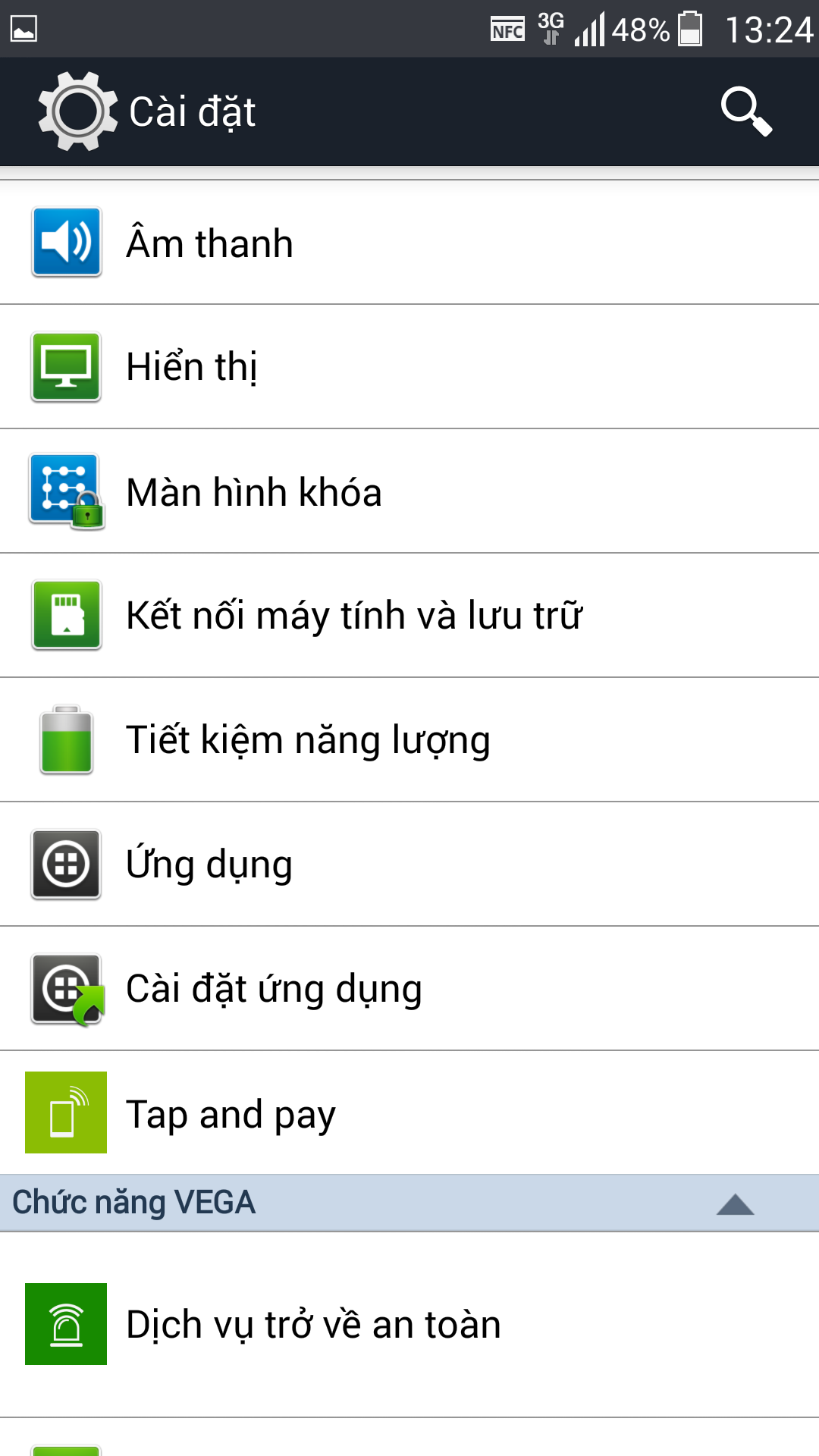Viewport: 819px width, 1456px height.
Task: Open search in Cài đặt
Action: point(746,111)
